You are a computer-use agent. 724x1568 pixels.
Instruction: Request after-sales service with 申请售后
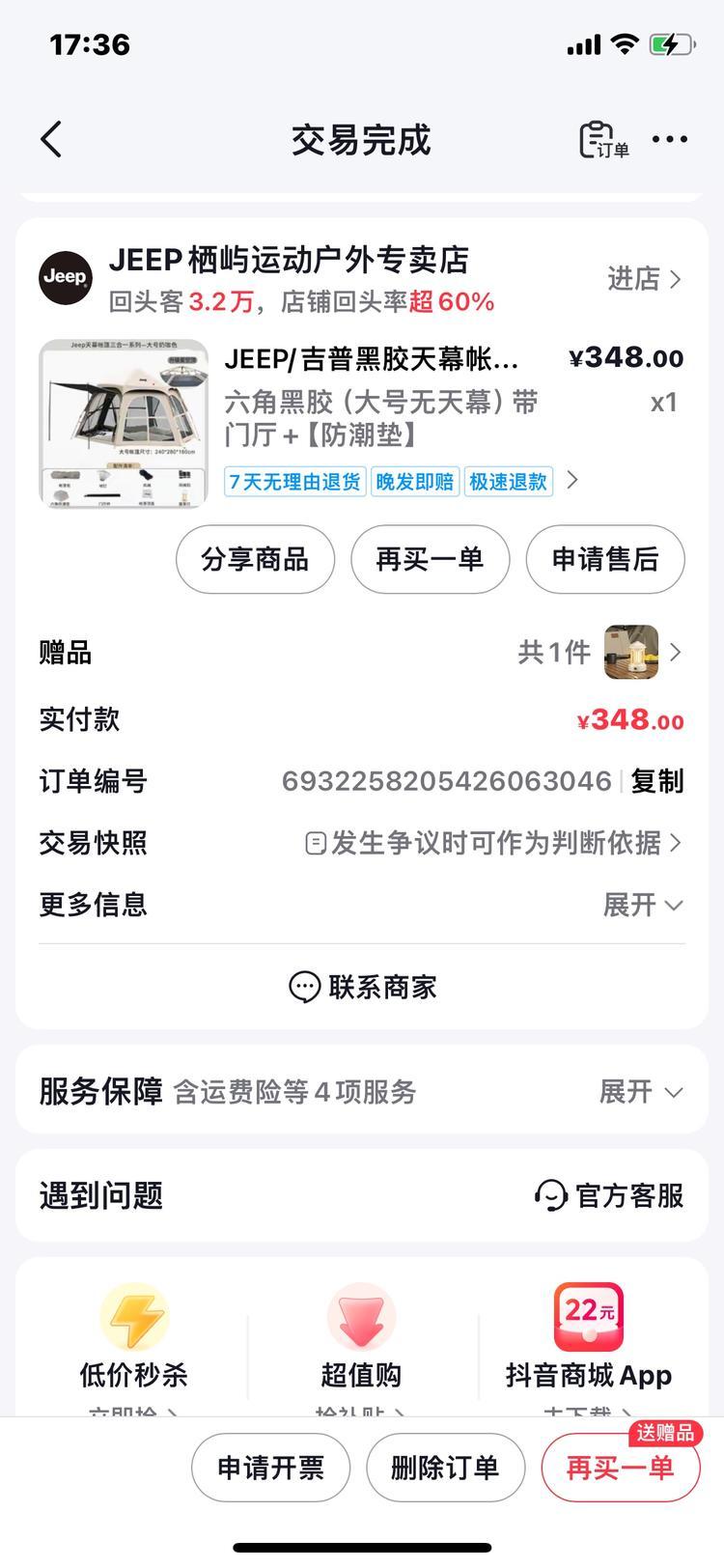605,559
